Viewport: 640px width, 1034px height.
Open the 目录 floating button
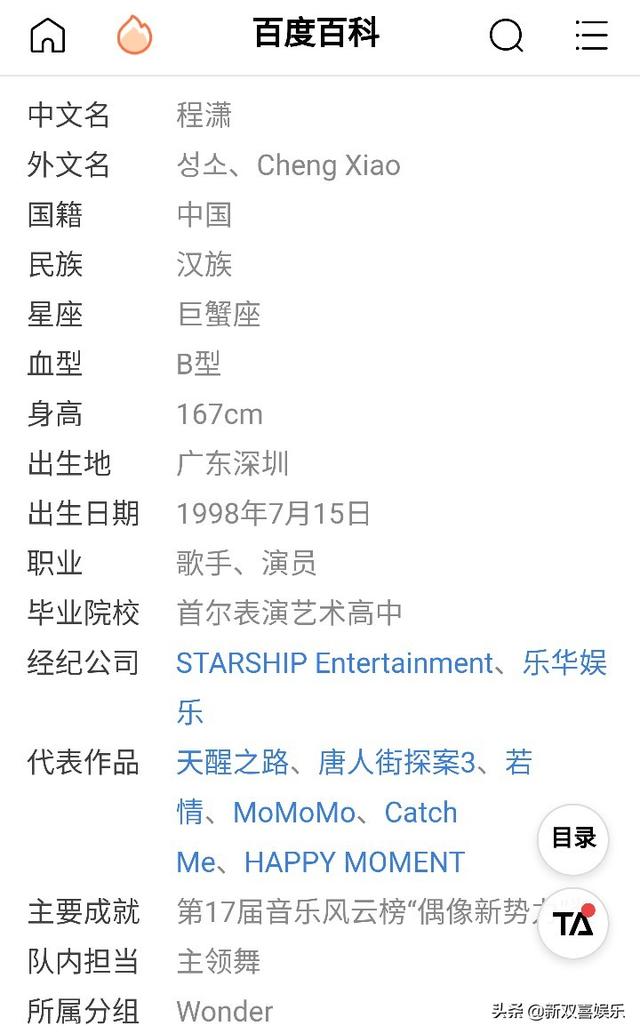coord(573,839)
